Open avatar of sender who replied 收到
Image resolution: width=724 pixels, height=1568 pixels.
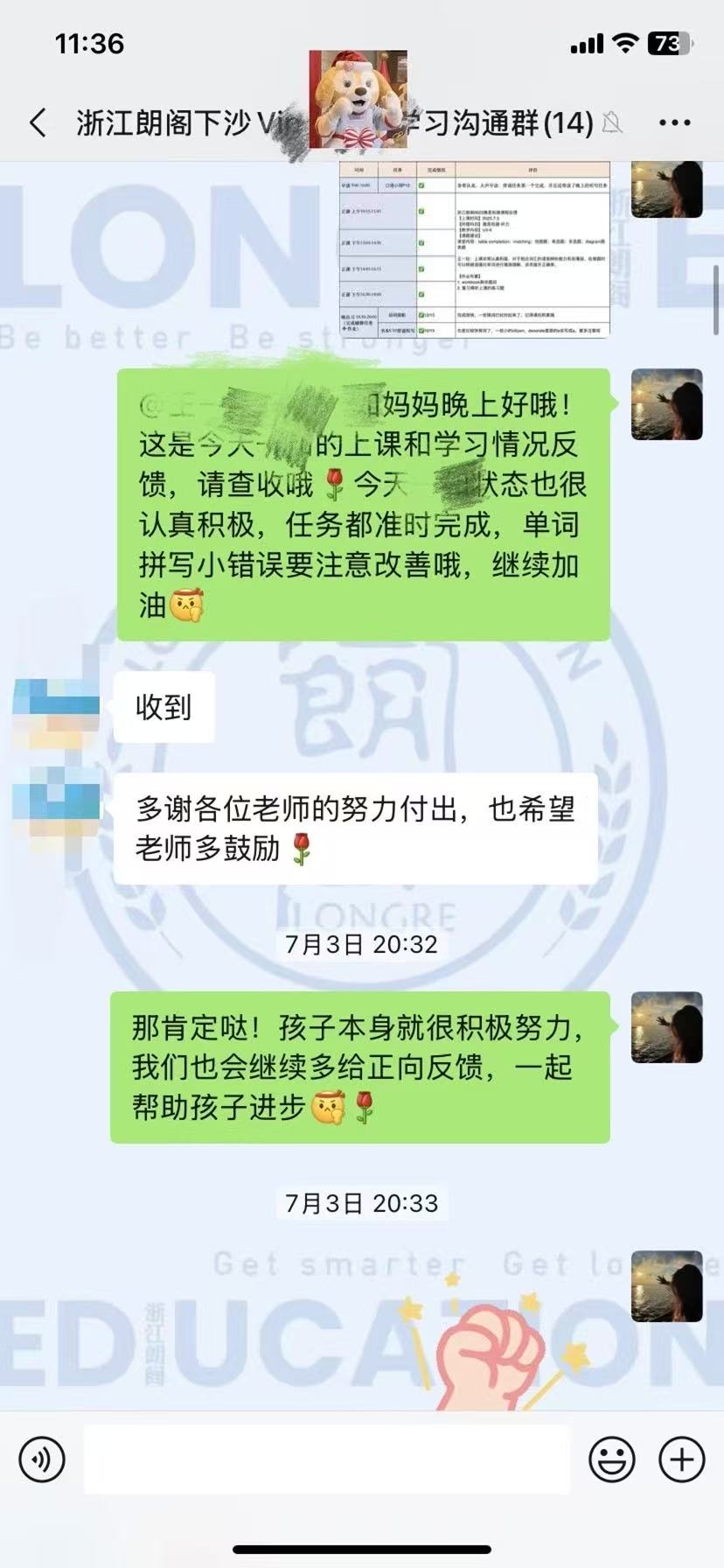[x=56, y=707]
